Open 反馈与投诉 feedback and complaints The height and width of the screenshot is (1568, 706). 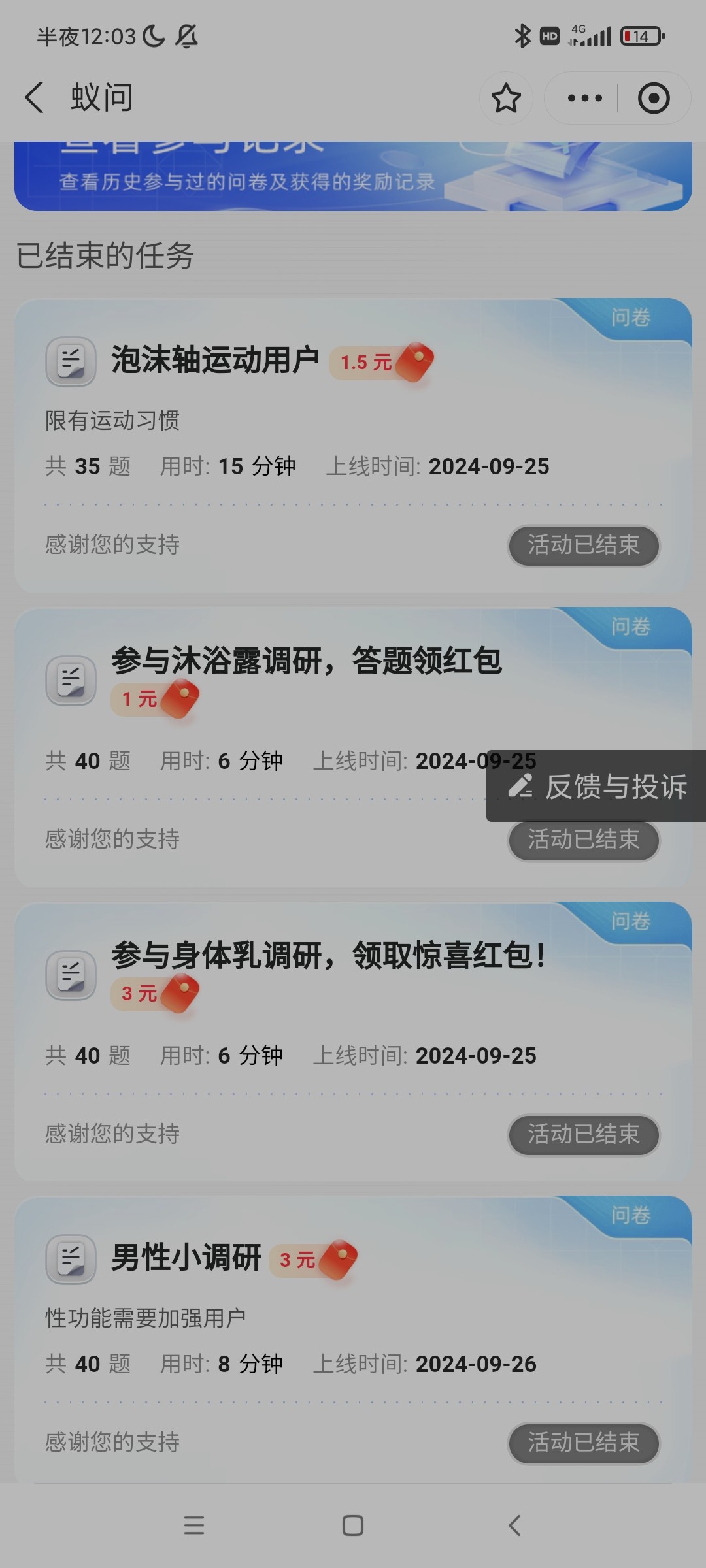pos(596,786)
